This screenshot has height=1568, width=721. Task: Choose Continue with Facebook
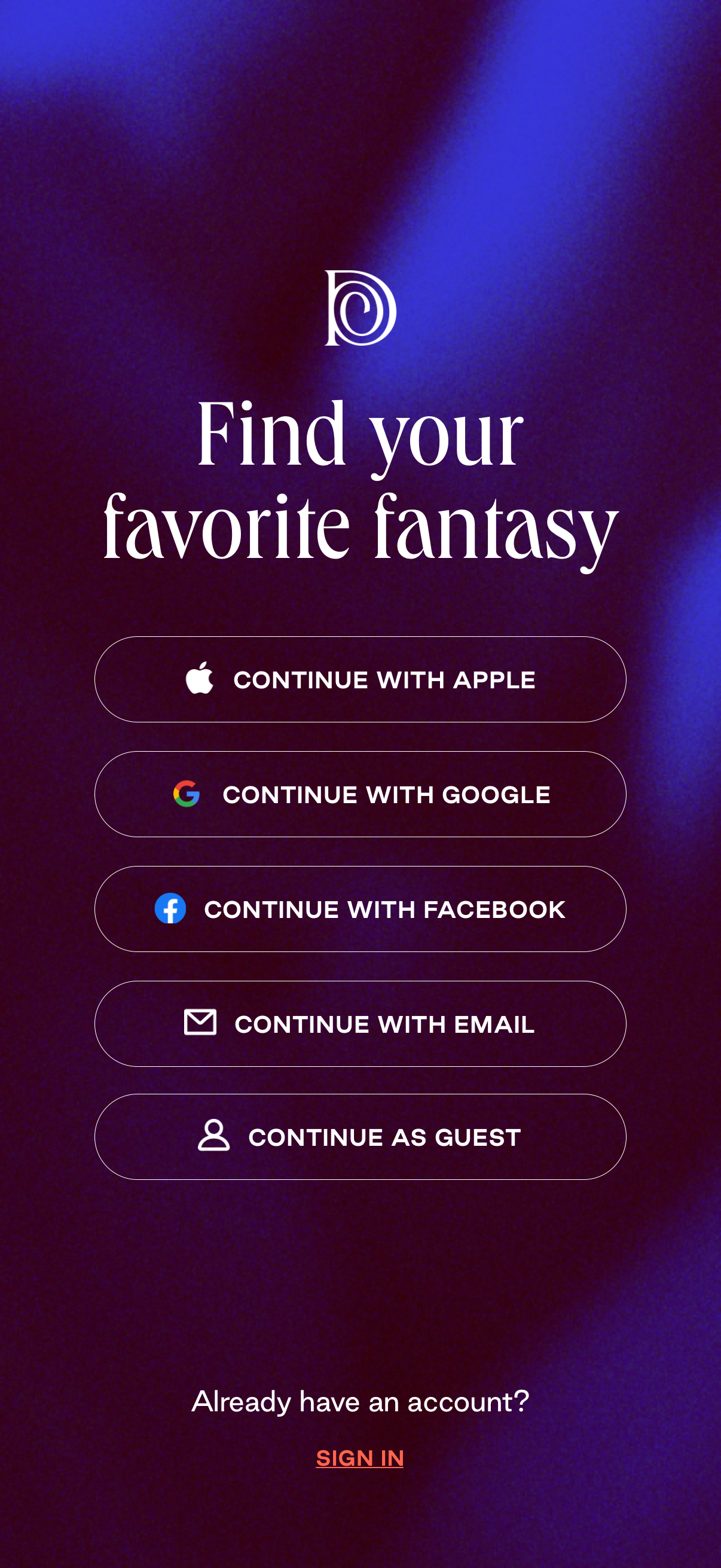[360, 909]
